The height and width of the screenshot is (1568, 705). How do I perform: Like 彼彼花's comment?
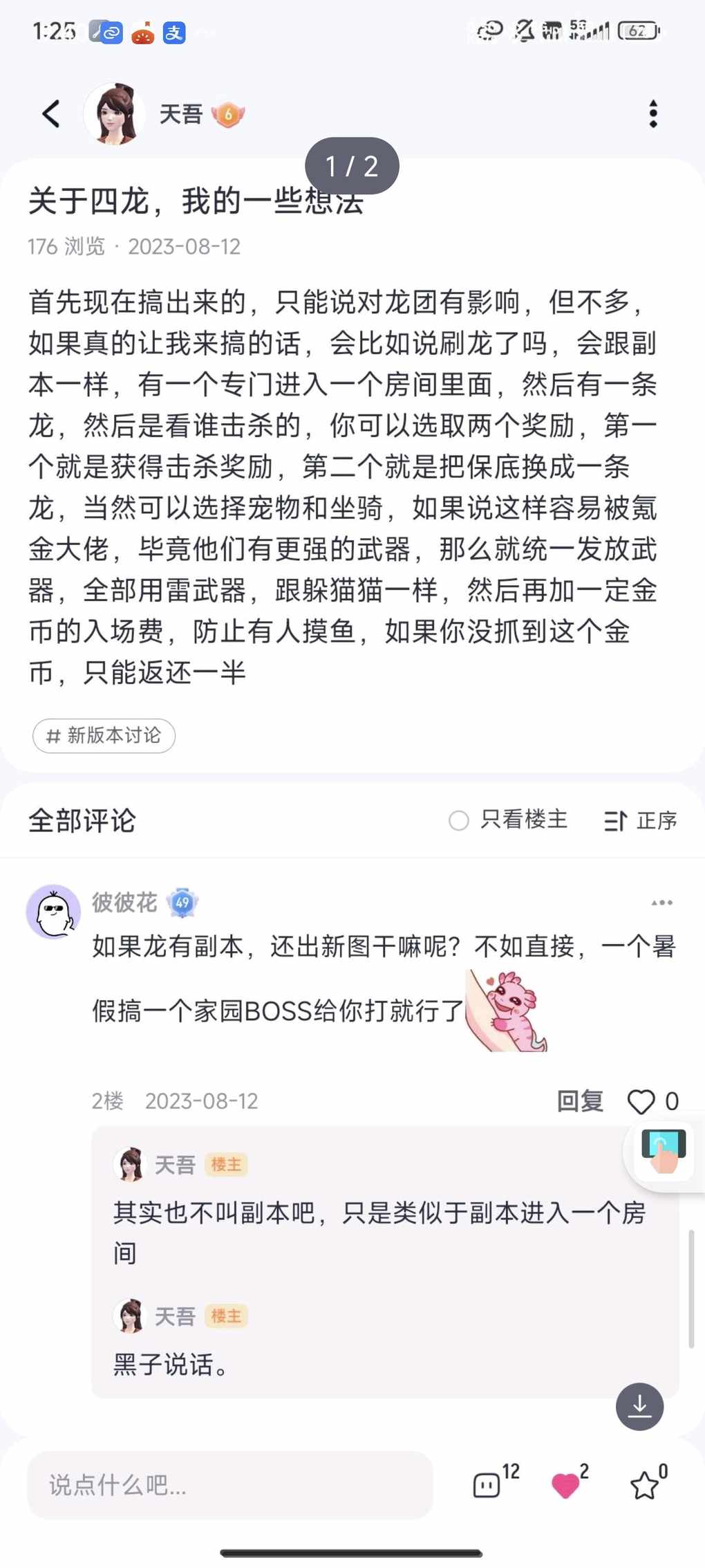[x=641, y=1101]
